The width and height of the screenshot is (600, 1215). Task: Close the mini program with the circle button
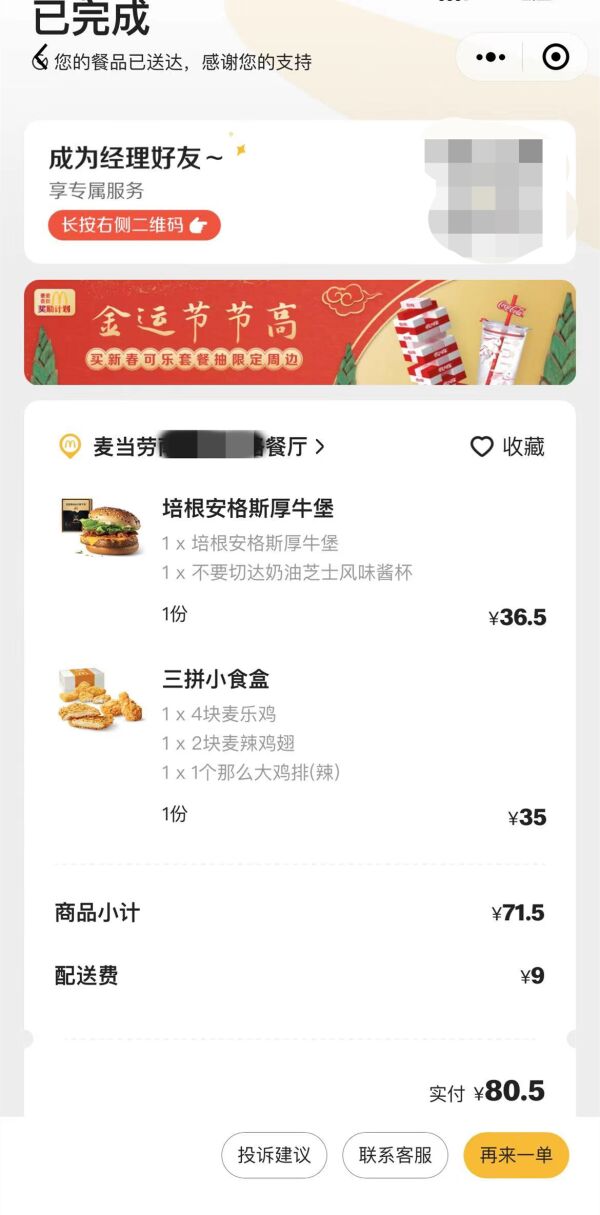555,57
